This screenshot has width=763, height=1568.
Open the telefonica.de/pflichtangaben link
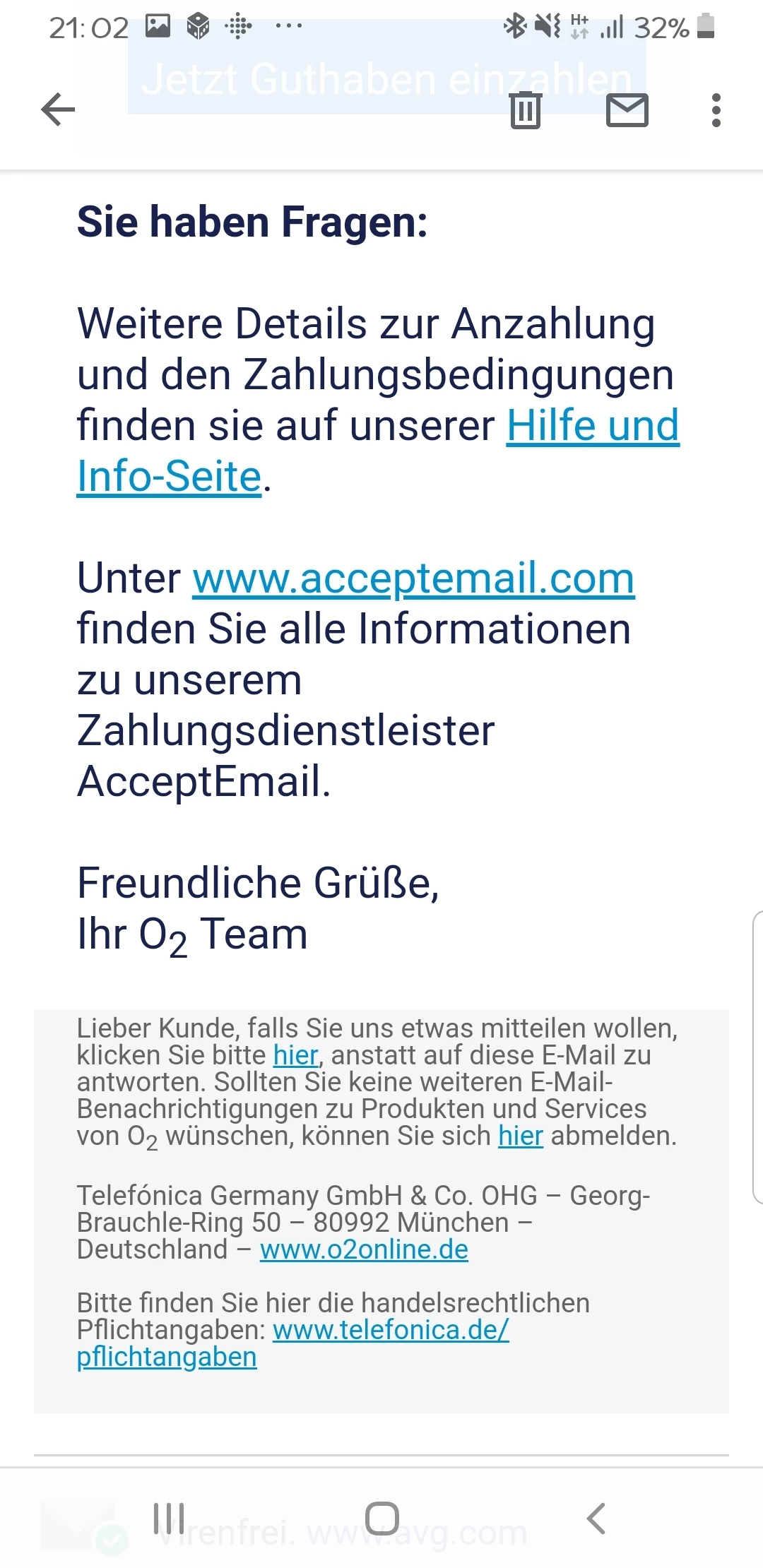coord(390,1330)
